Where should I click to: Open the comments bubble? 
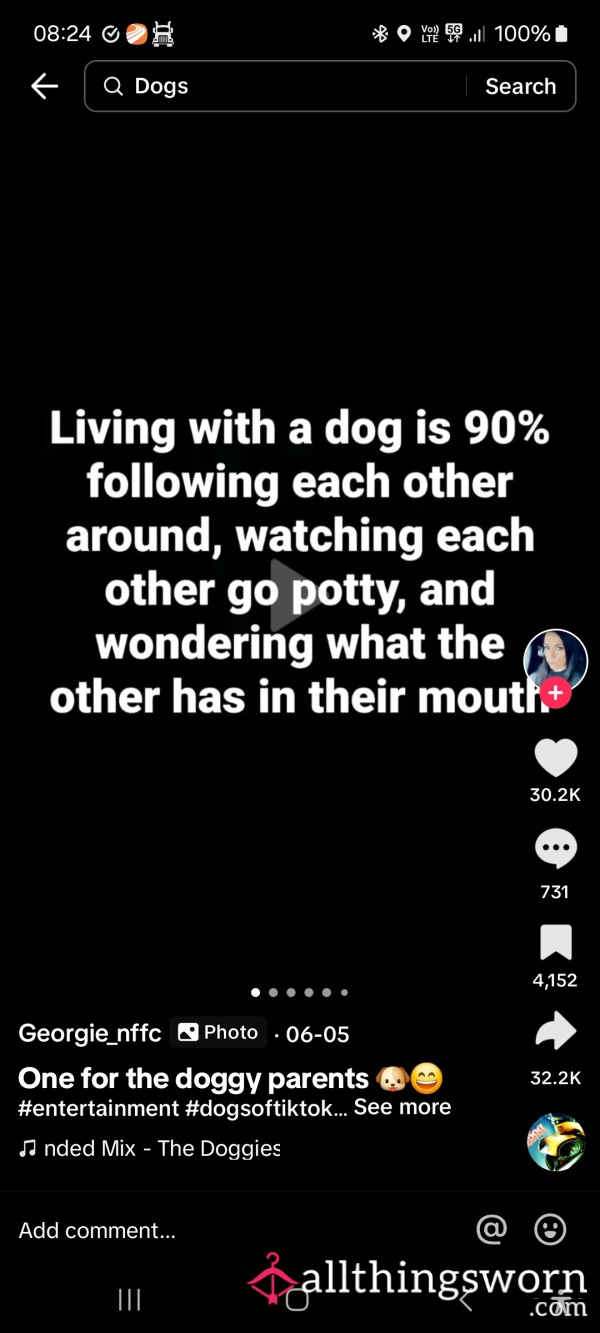tap(555, 849)
